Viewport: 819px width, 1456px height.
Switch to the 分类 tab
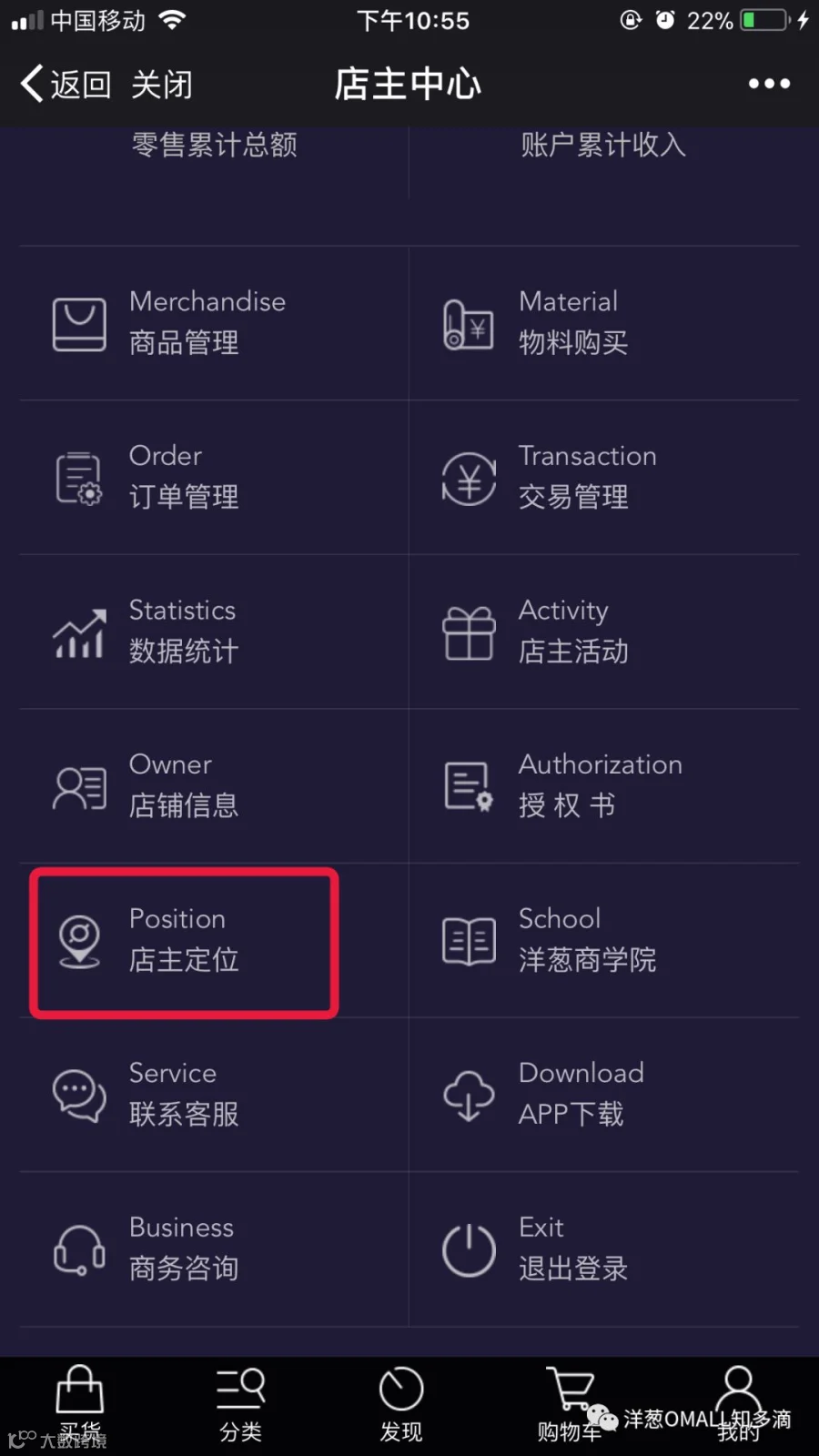point(240,1405)
